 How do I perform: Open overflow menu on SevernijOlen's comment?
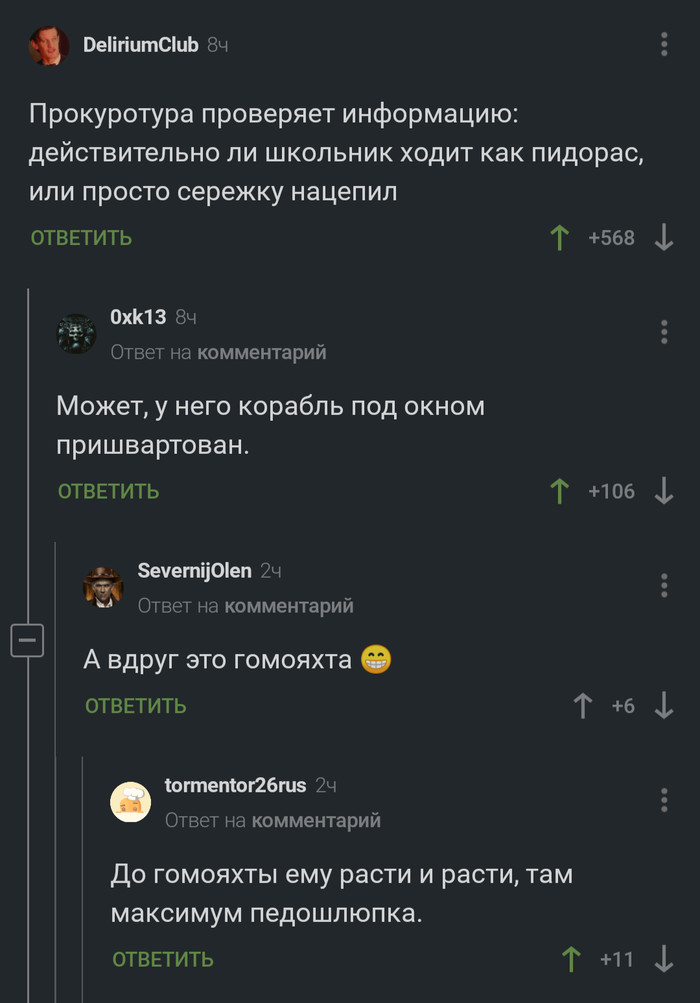pyautogui.click(x=665, y=586)
